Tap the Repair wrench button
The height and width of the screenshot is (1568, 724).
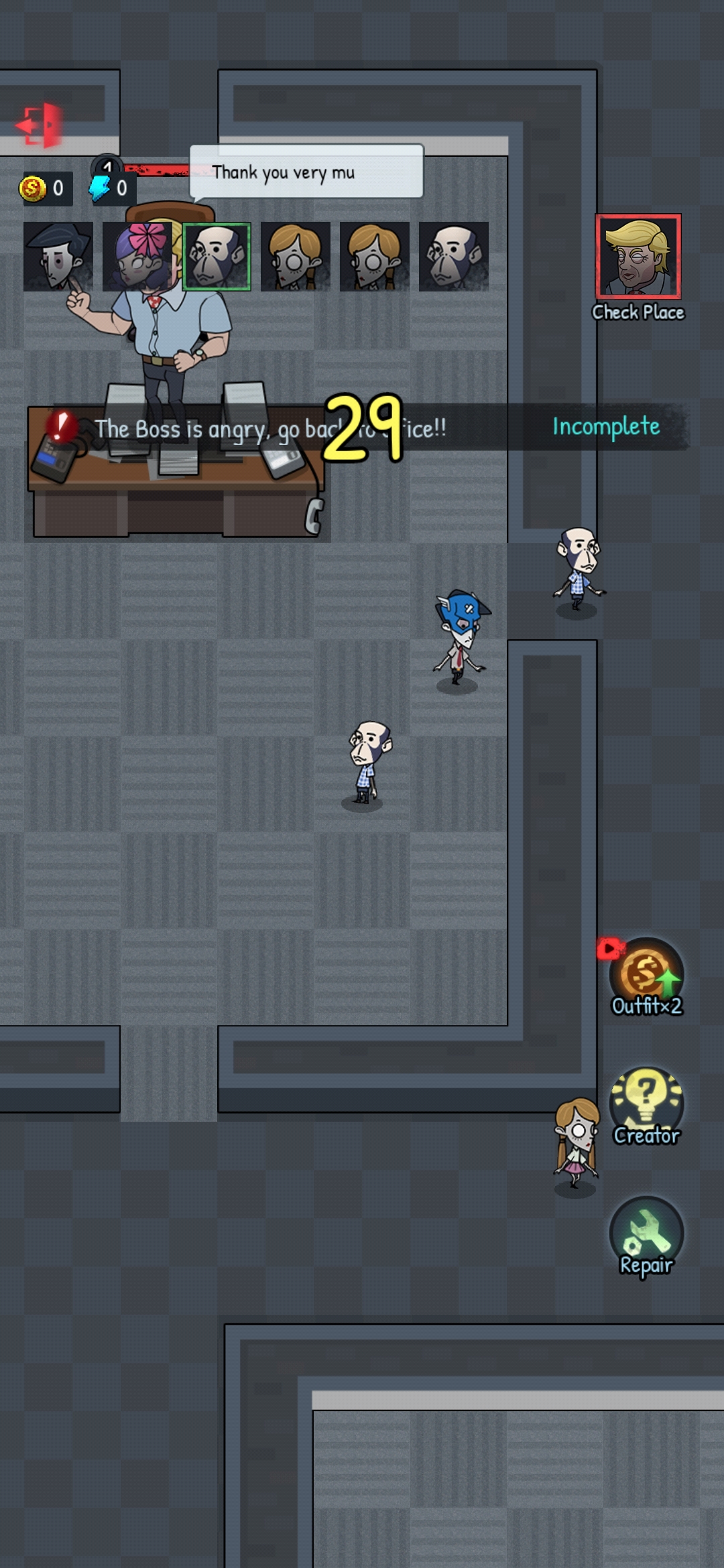coord(646,1234)
